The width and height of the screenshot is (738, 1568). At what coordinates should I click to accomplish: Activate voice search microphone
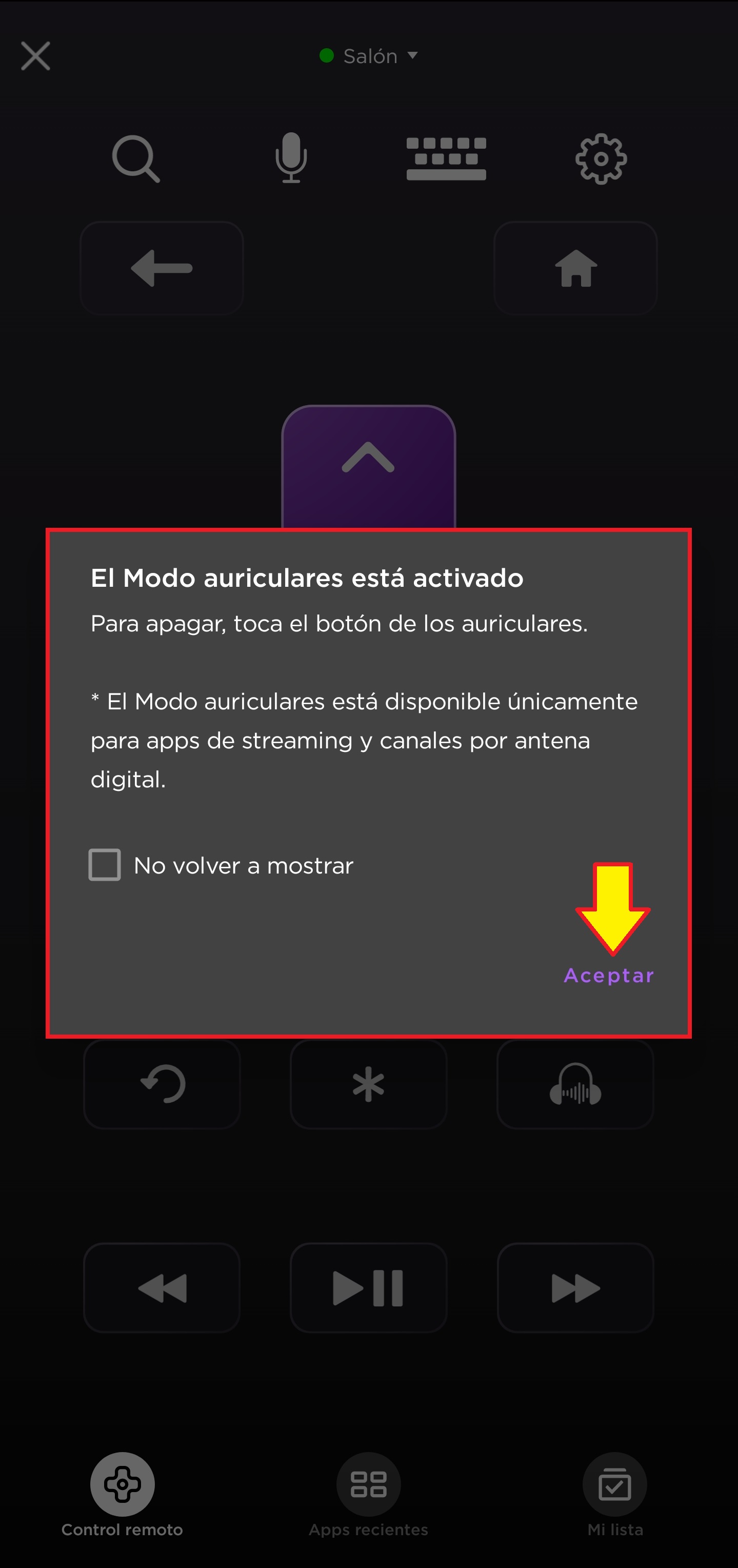click(291, 157)
